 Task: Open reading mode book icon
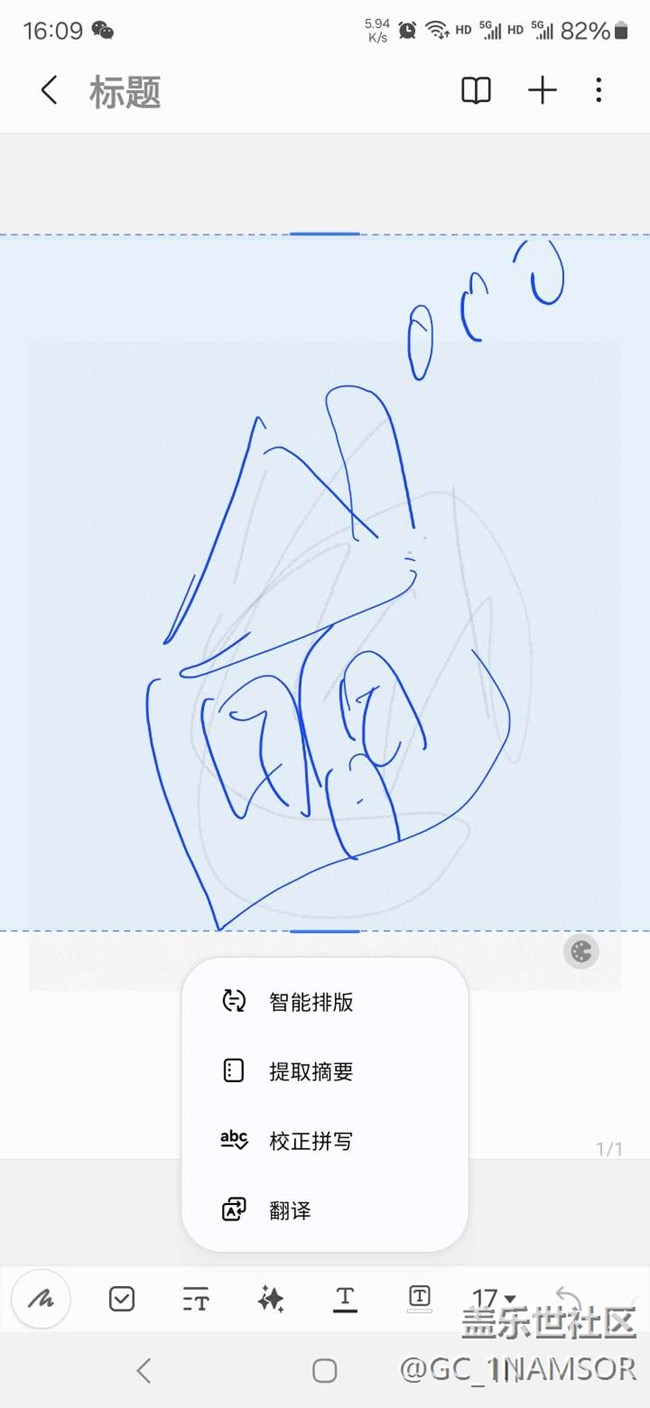[x=476, y=91]
